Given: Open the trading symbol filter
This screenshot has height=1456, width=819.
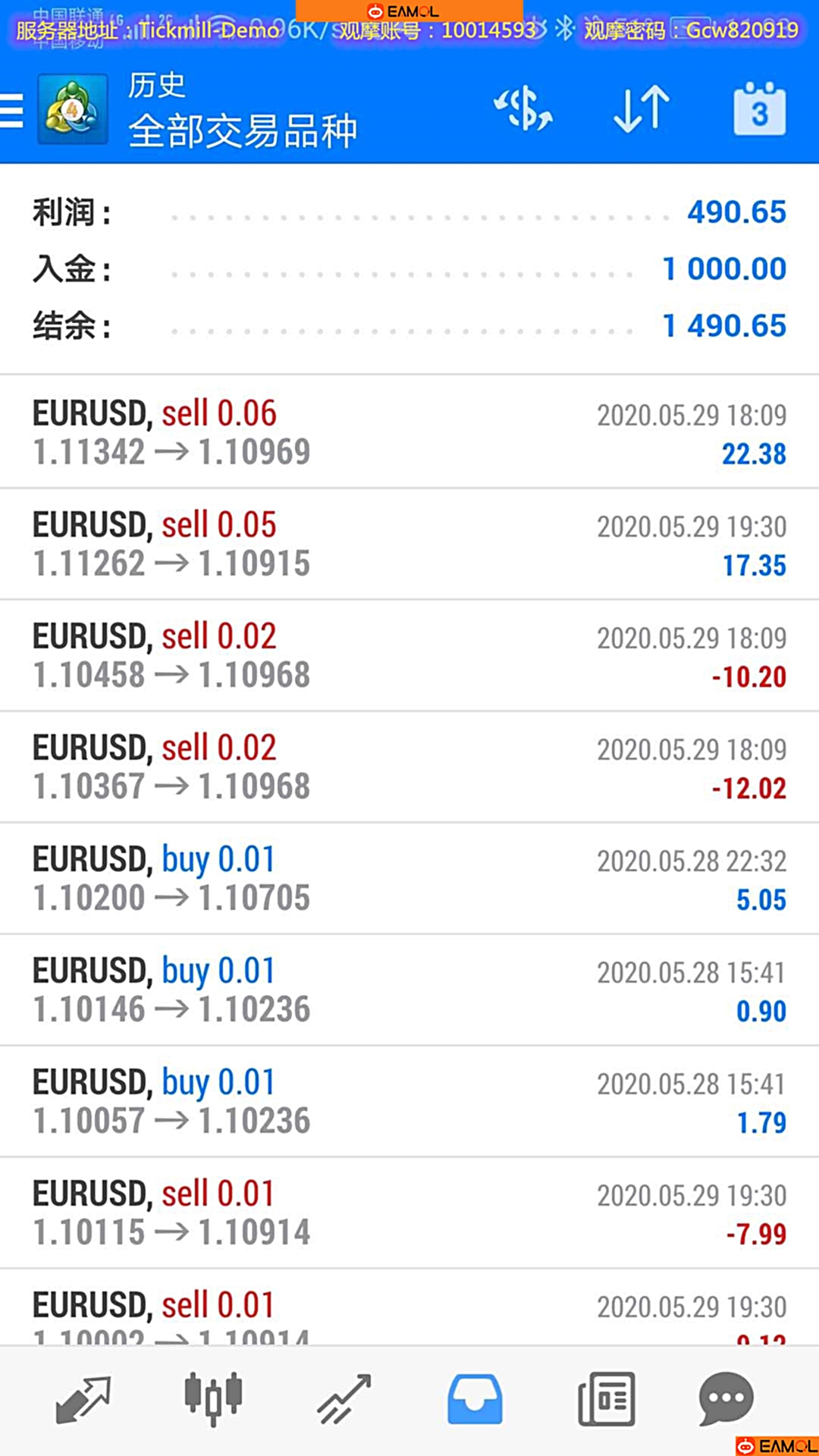Looking at the screenshot, I should 523,110.
